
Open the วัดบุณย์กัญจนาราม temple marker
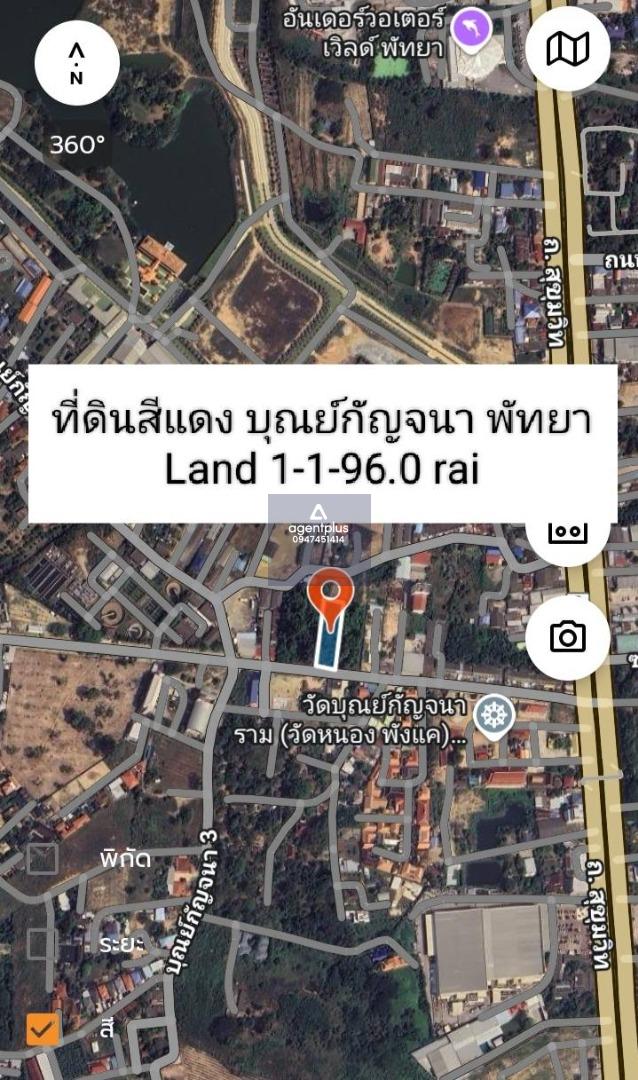pos(495,717)
